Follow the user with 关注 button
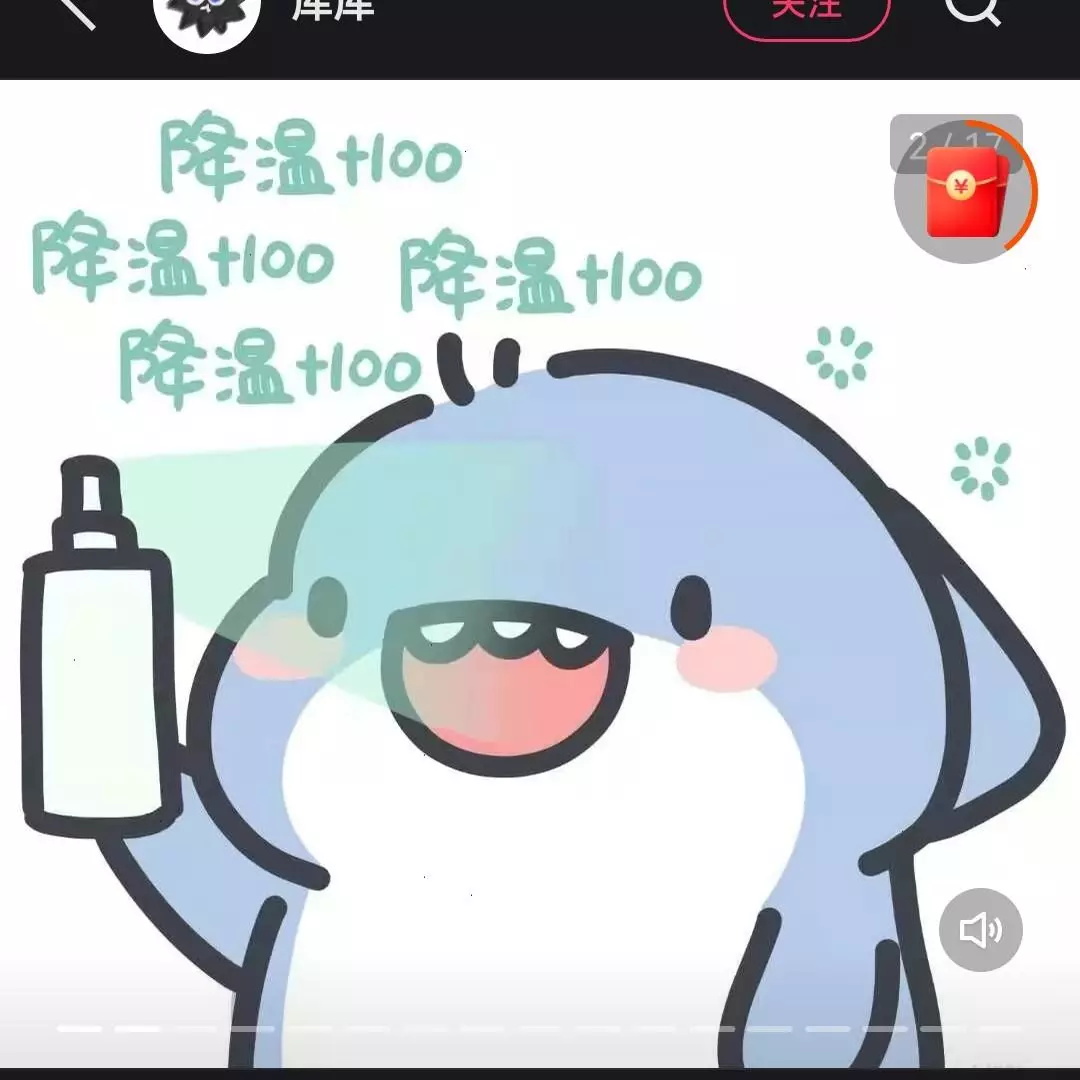The width and height of the screenshot is (1080, 1080). click(x=806, y=12)
